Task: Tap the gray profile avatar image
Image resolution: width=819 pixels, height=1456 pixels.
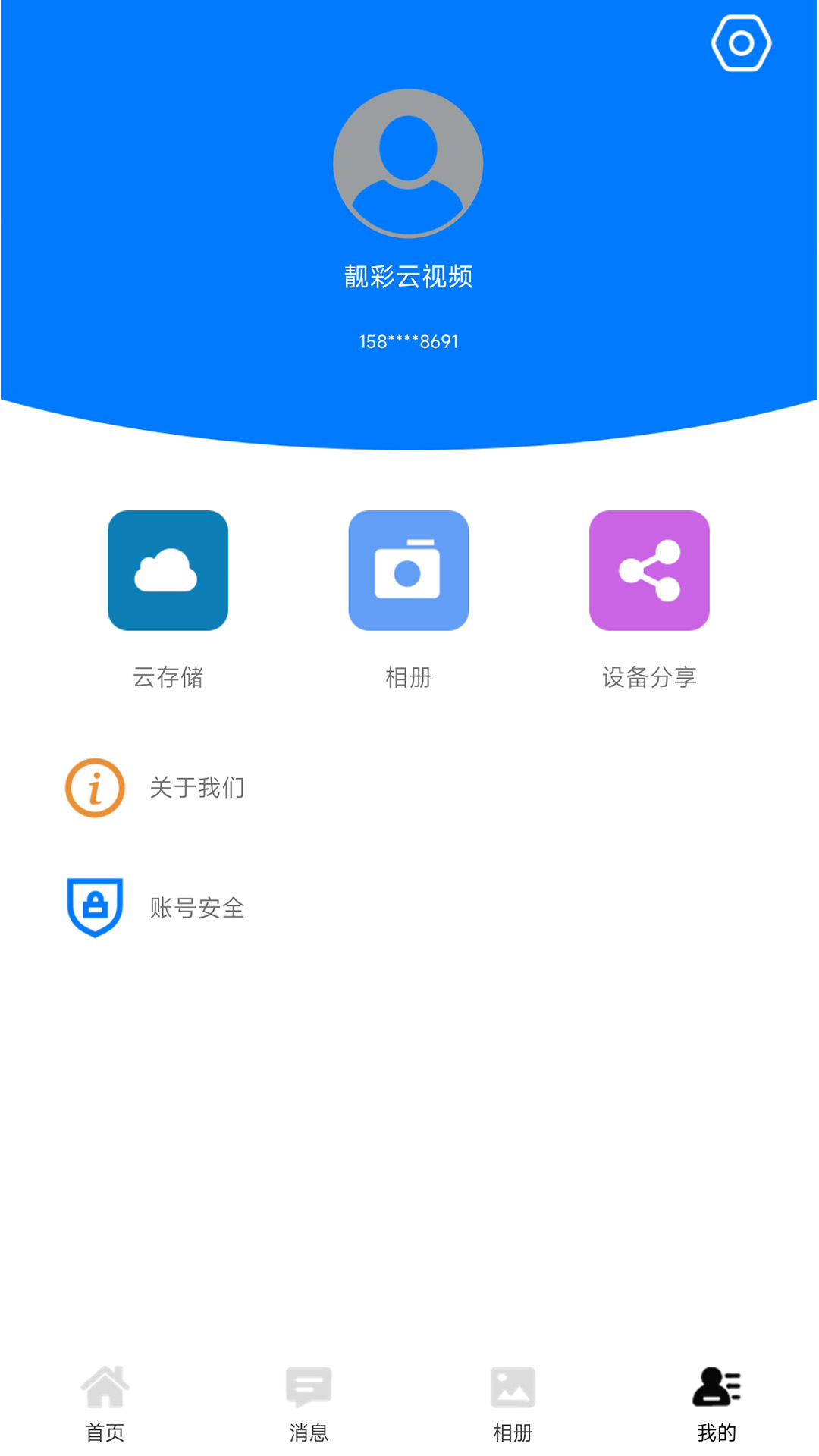Action: tap(408, 163)
